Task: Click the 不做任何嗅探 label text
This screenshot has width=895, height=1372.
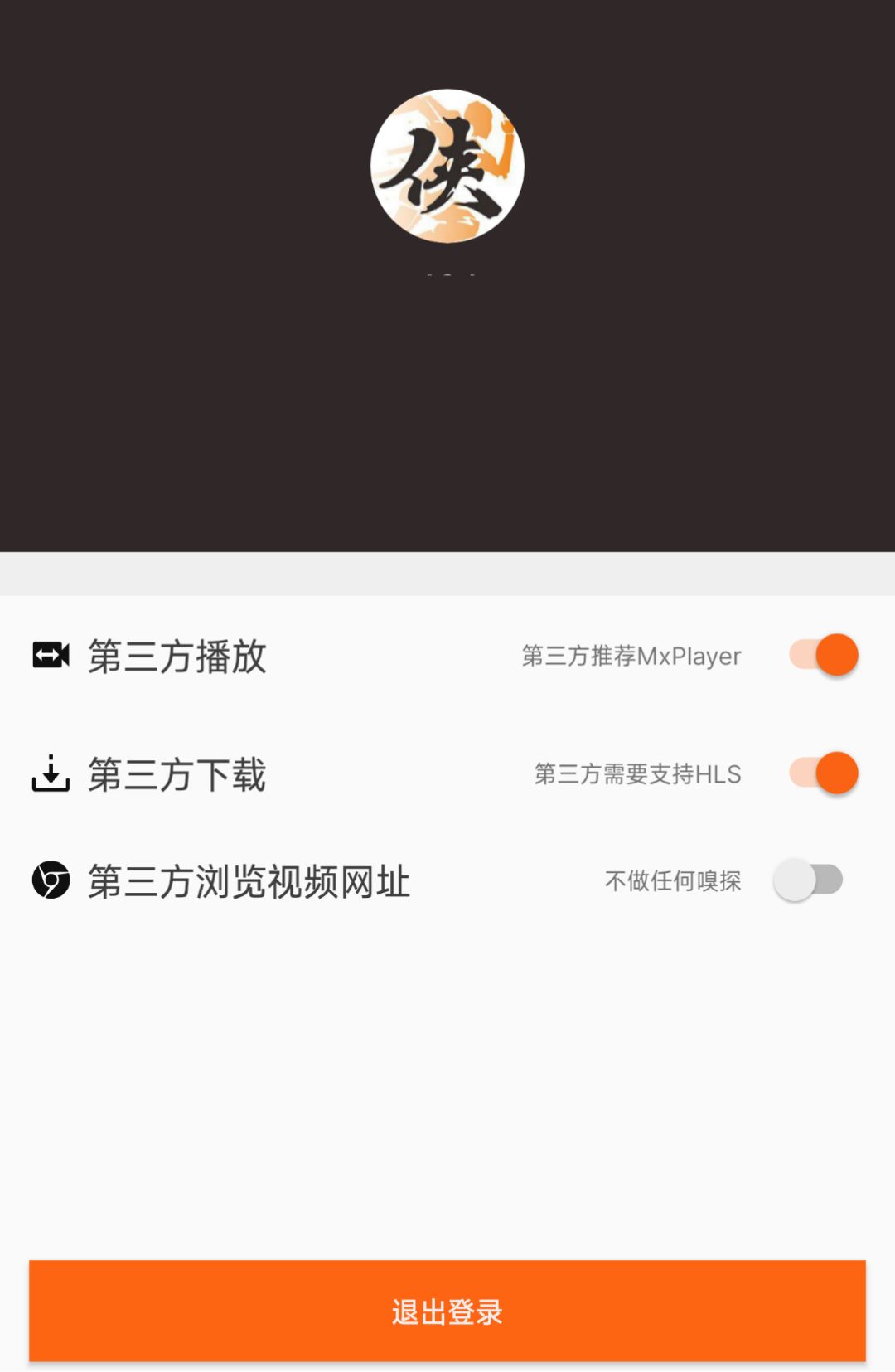Action: click(x=675, y=881)
